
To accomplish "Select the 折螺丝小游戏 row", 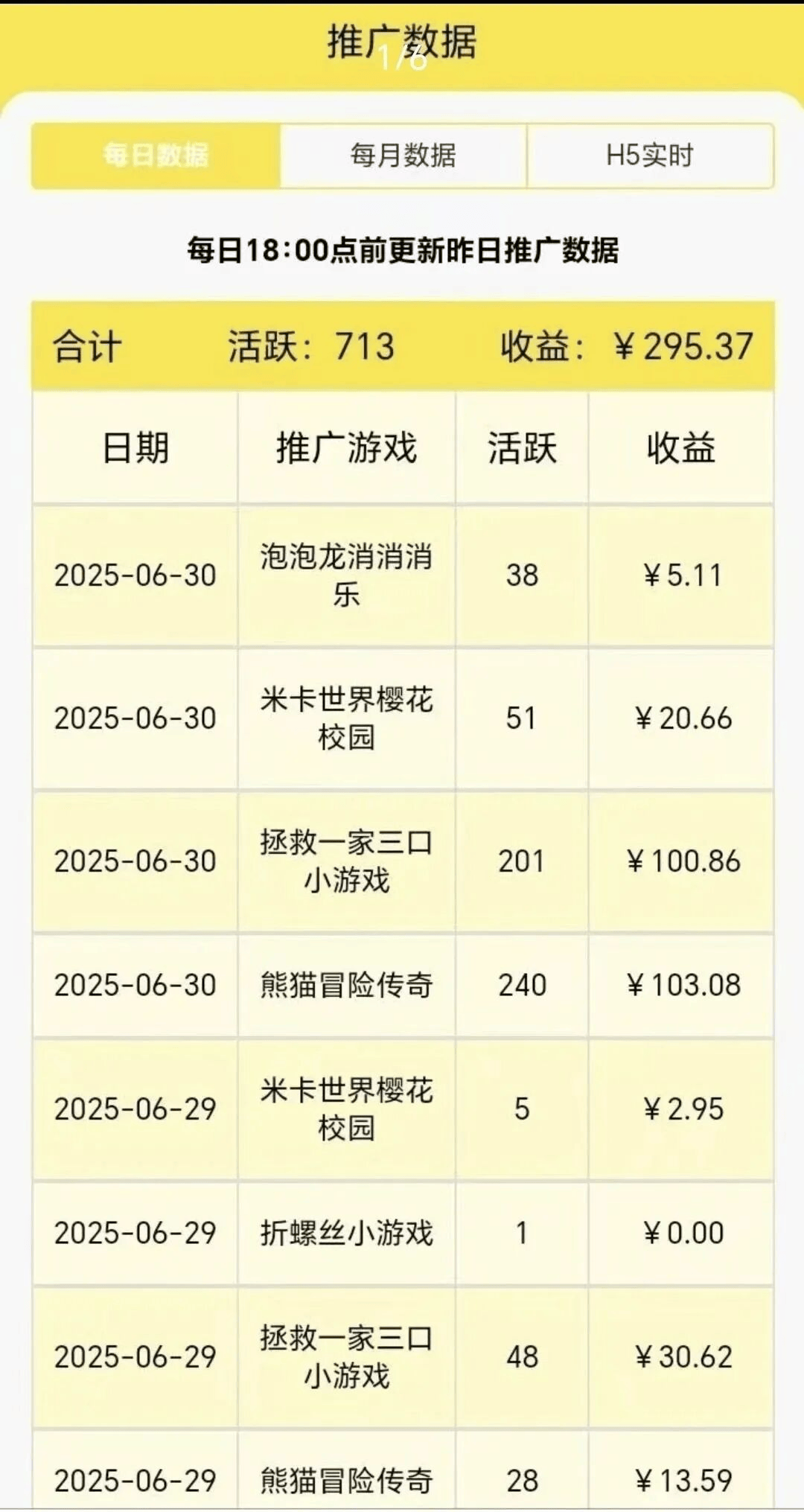I will click(346, 1232).
